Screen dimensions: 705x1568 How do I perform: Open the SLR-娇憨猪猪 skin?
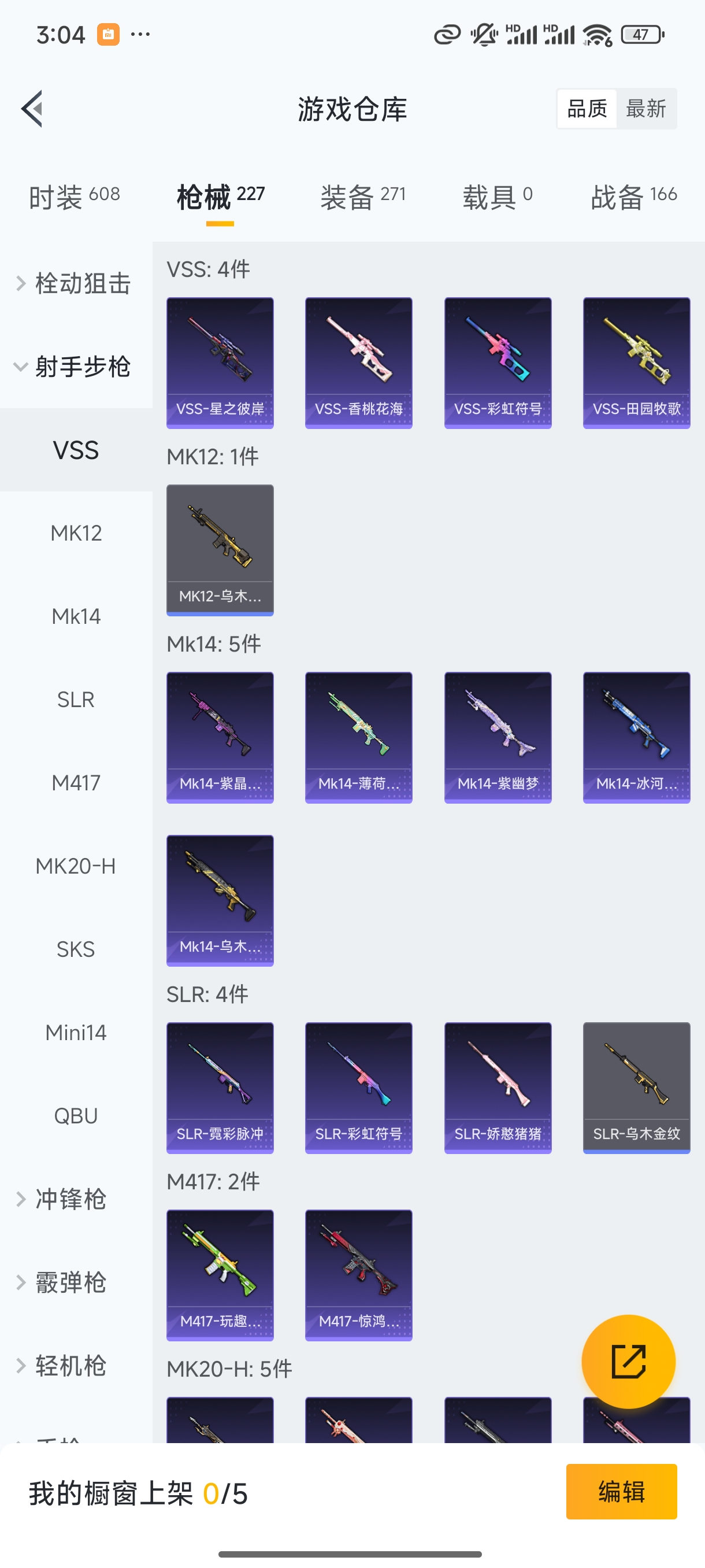498,1088
